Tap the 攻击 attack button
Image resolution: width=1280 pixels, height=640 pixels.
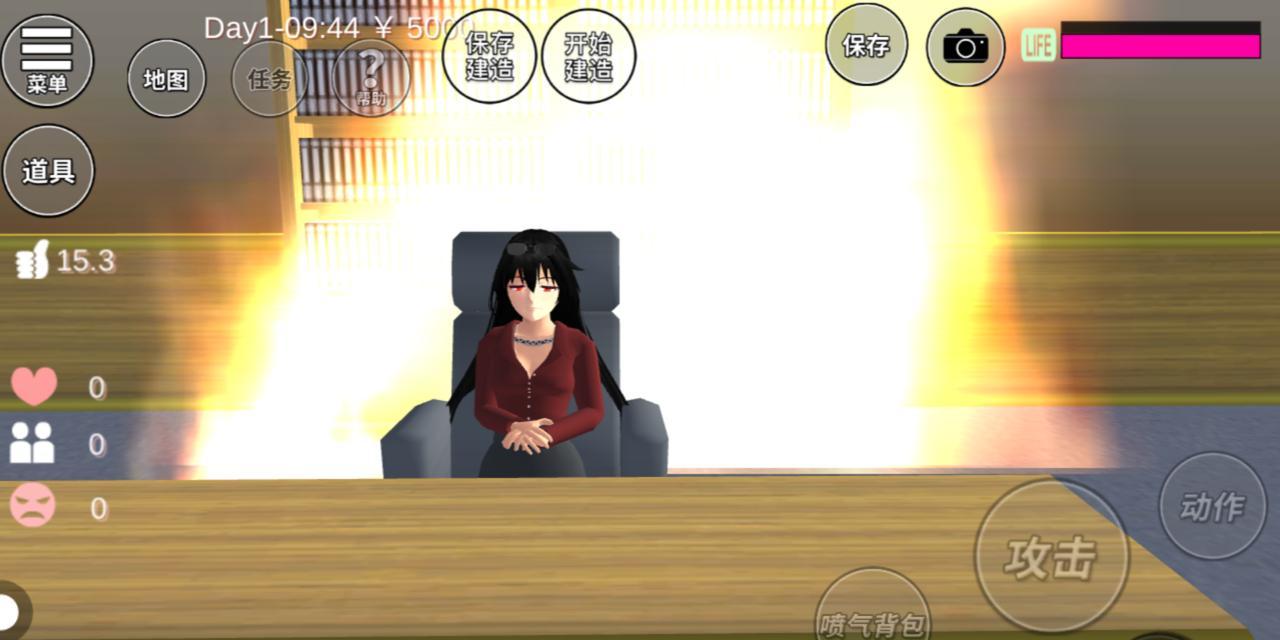coord(1051,556)
